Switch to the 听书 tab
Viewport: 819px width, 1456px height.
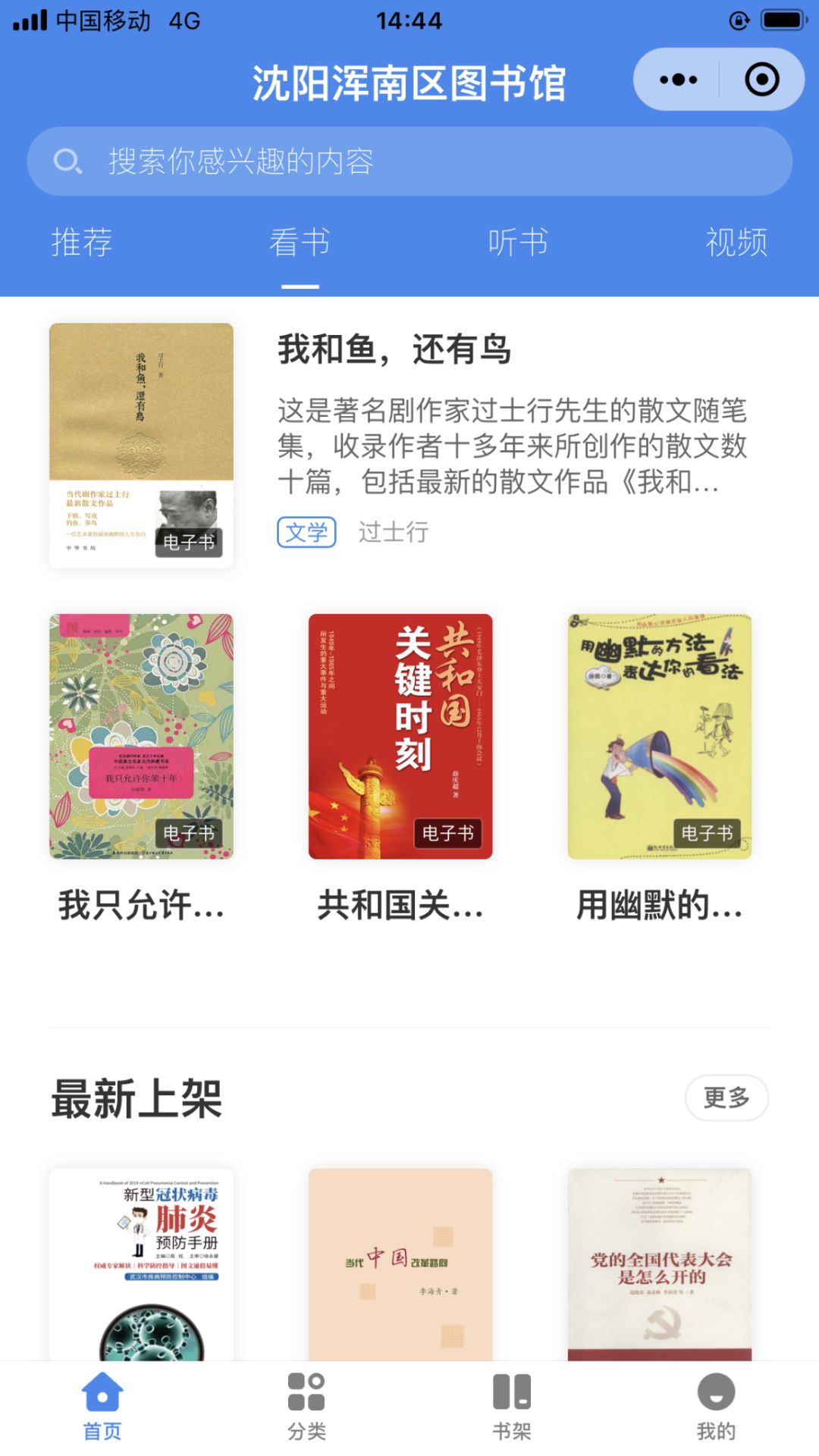[518, 243]
